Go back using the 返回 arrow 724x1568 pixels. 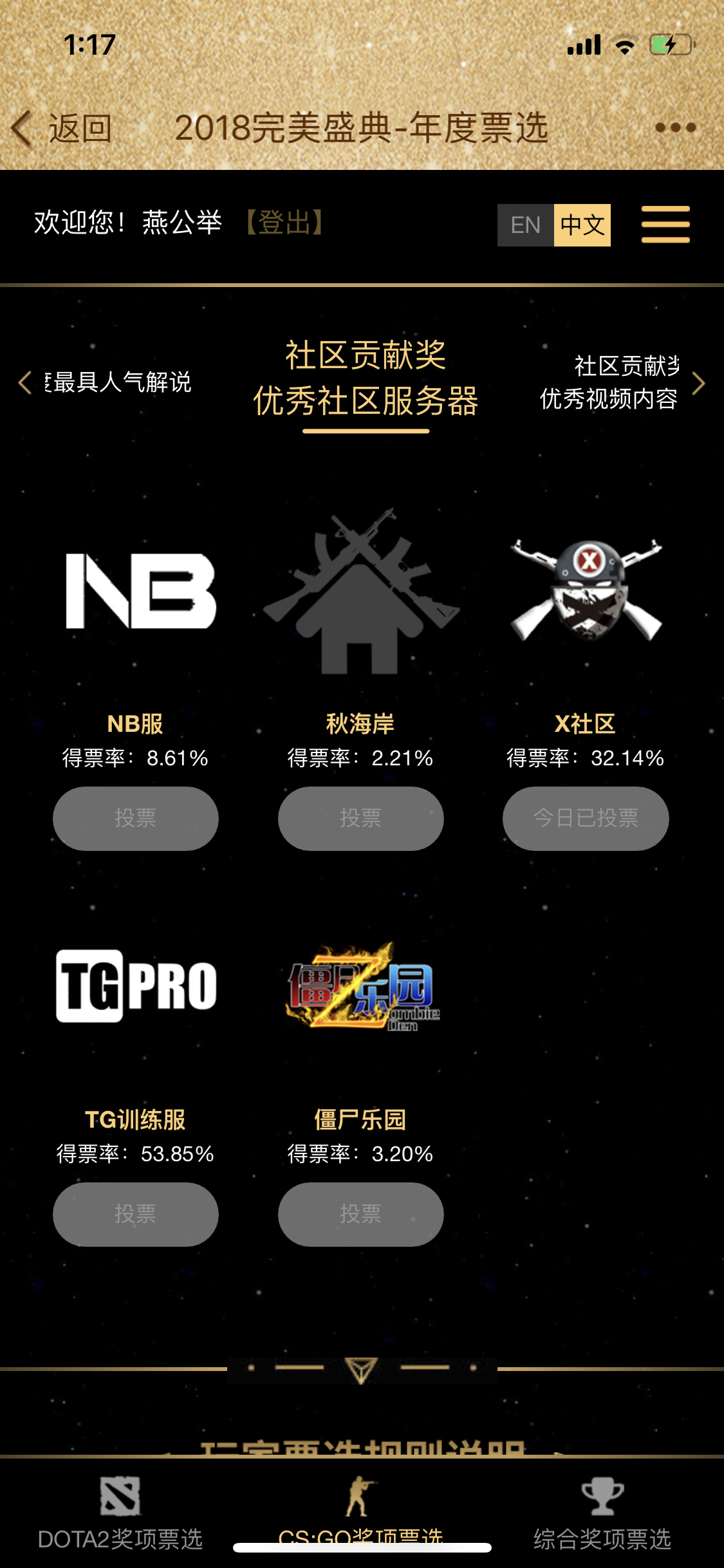(x=61, y=128)
